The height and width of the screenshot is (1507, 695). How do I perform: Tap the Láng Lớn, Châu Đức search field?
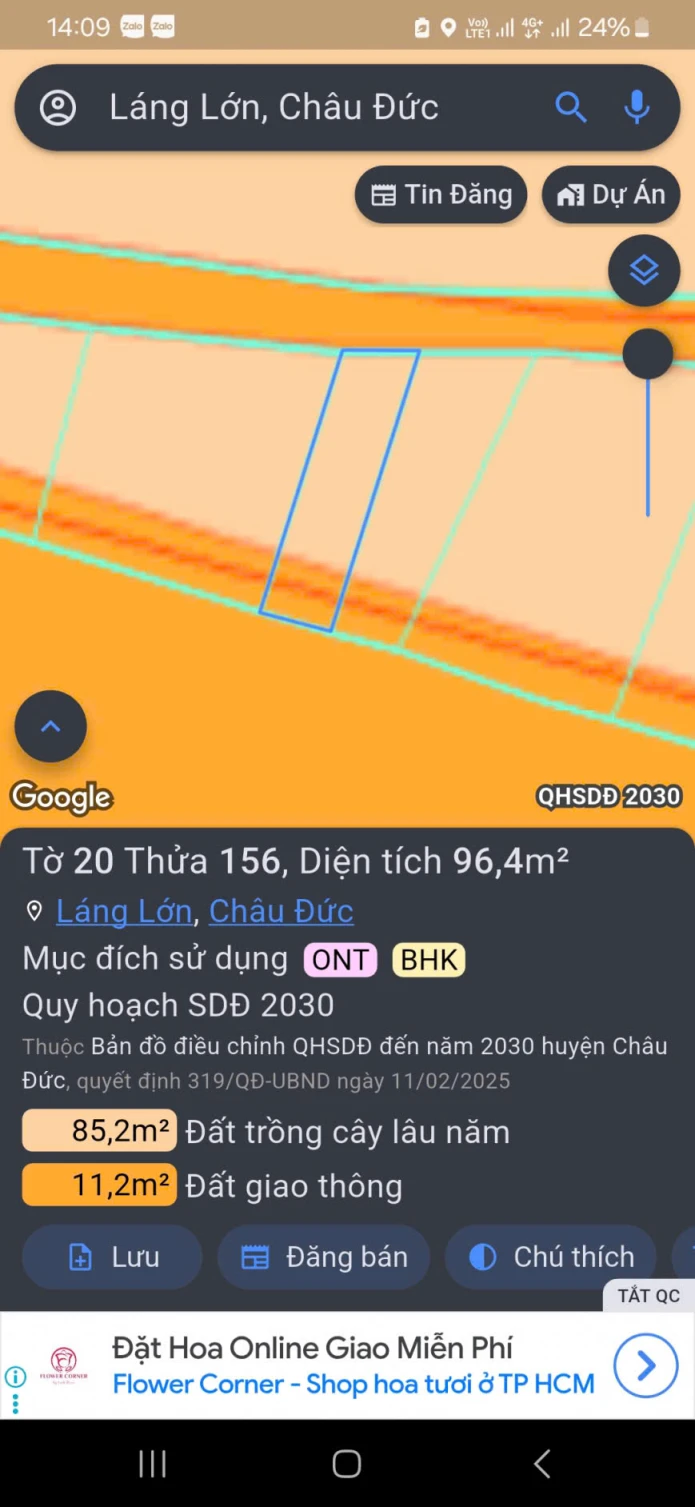point(300,108)
